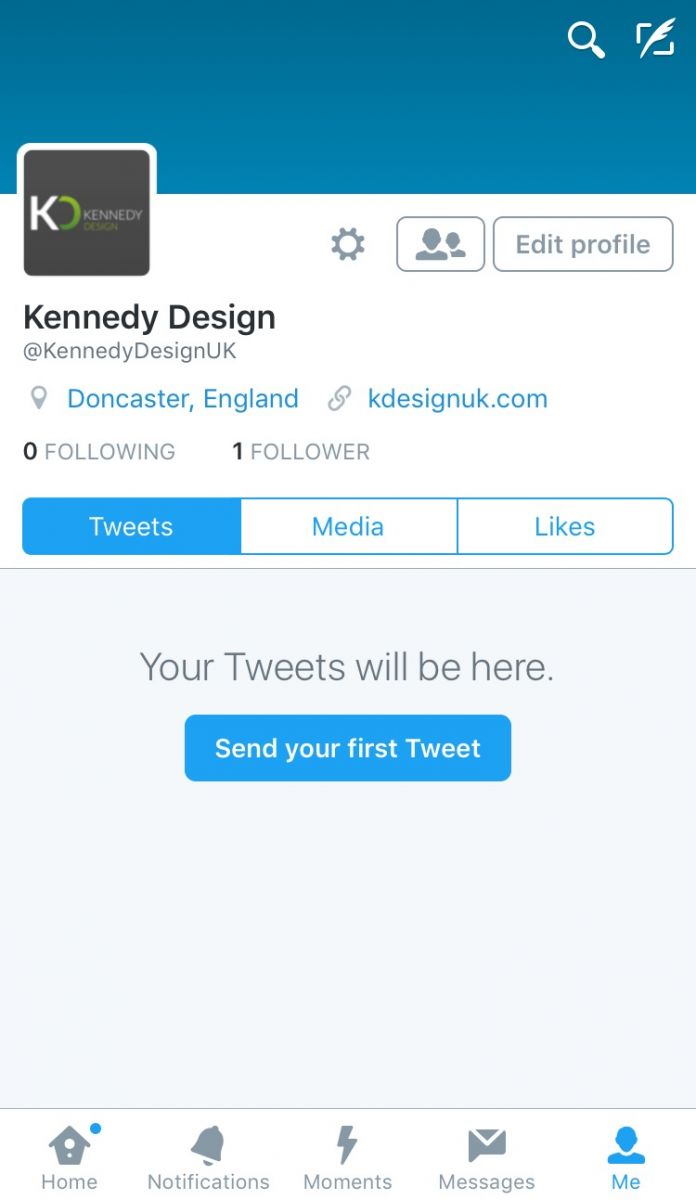Tap the find people button
The image size is (696, 1200).
click(440, 244)
